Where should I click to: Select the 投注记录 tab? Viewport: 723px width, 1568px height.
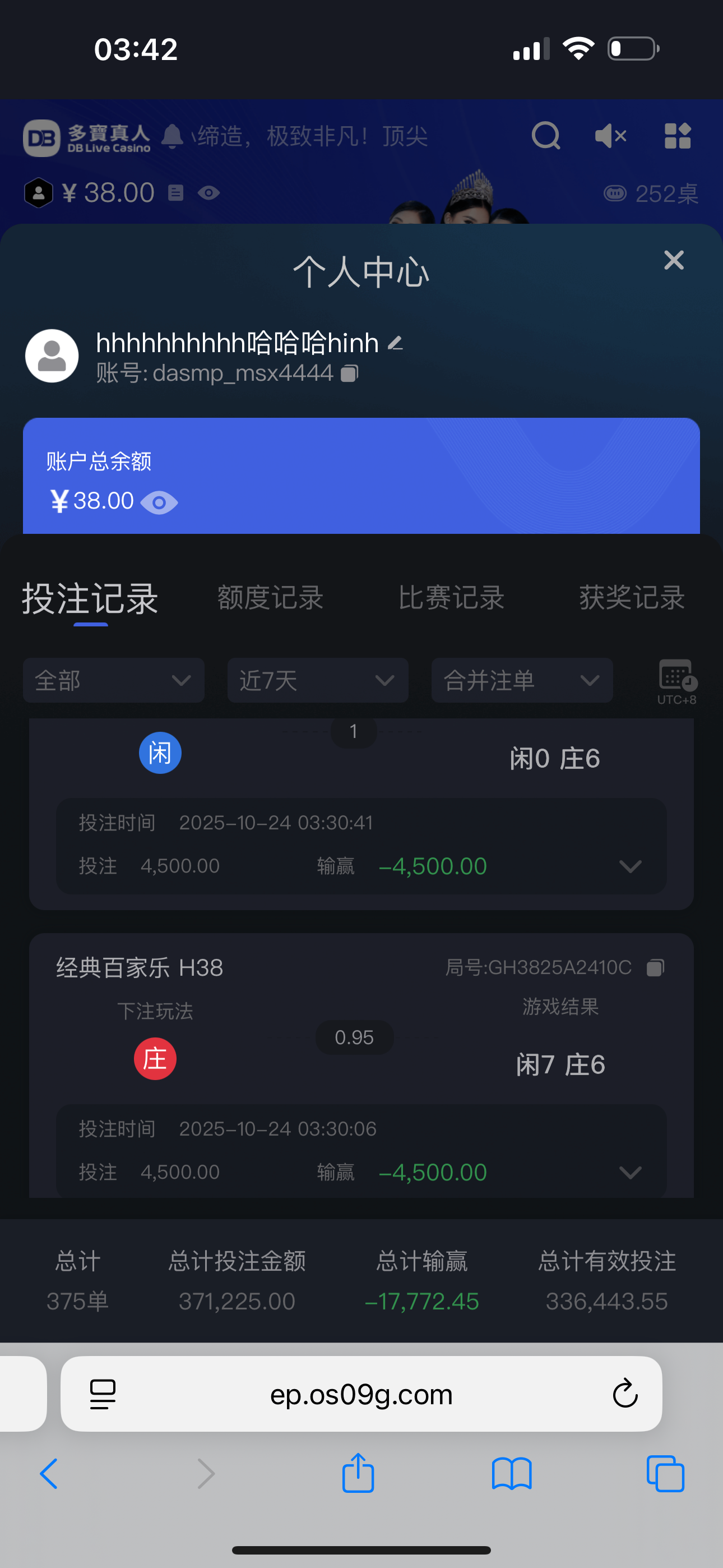tap(91, 599)
